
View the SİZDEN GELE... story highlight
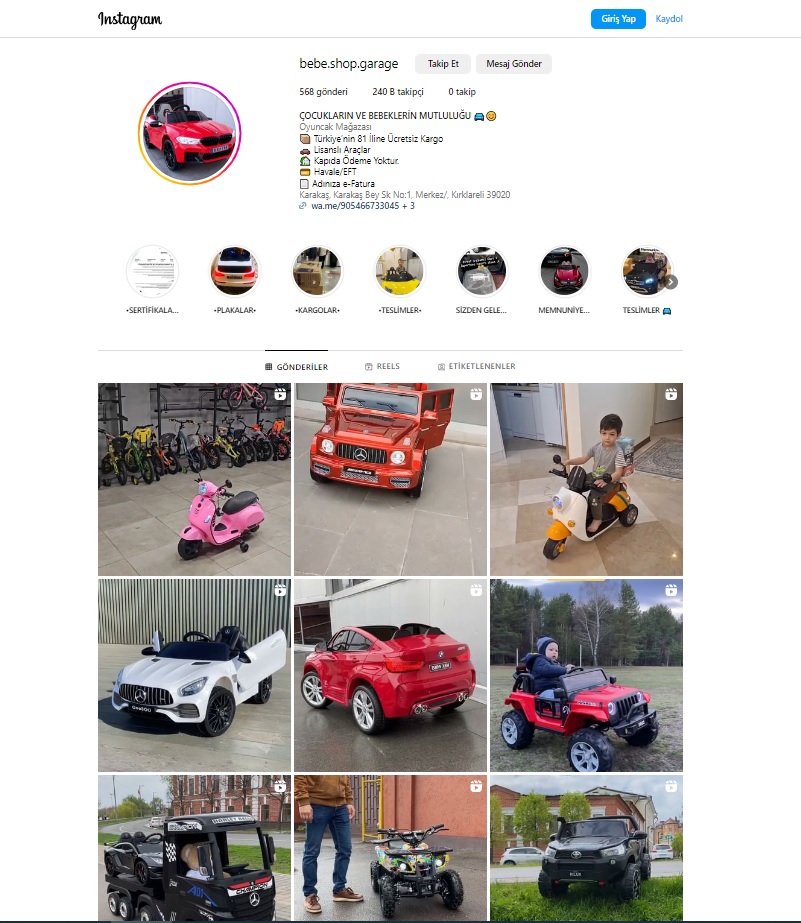(481, 271)
